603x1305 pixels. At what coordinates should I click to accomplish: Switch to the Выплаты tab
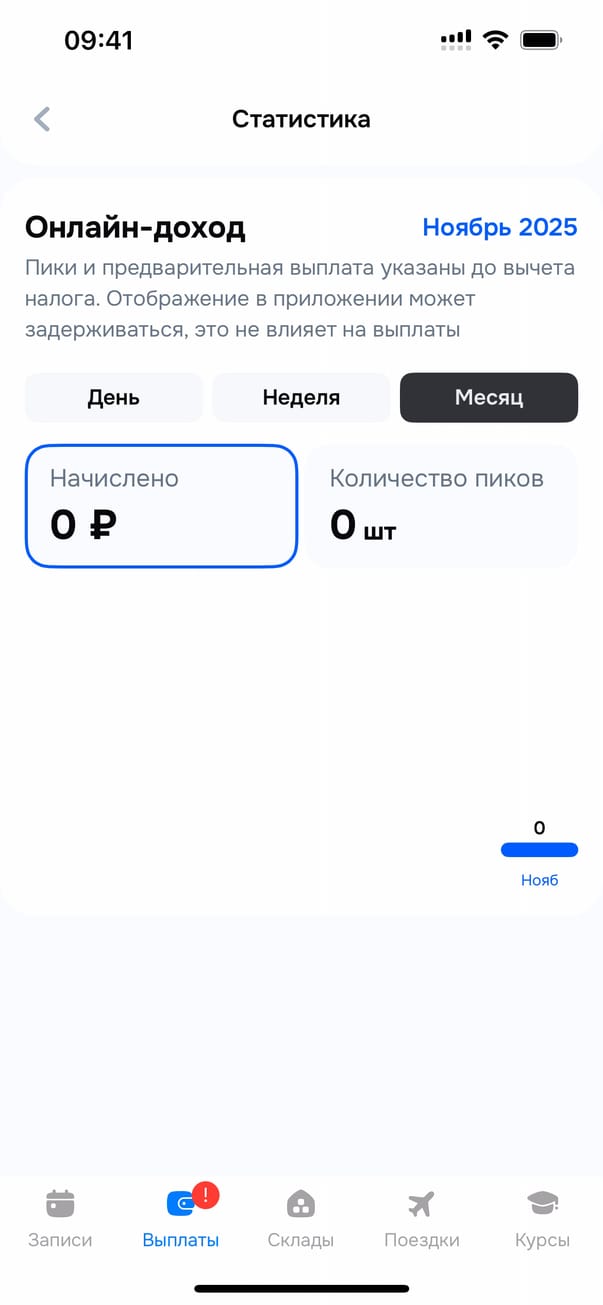click(x=181, y=1218)
